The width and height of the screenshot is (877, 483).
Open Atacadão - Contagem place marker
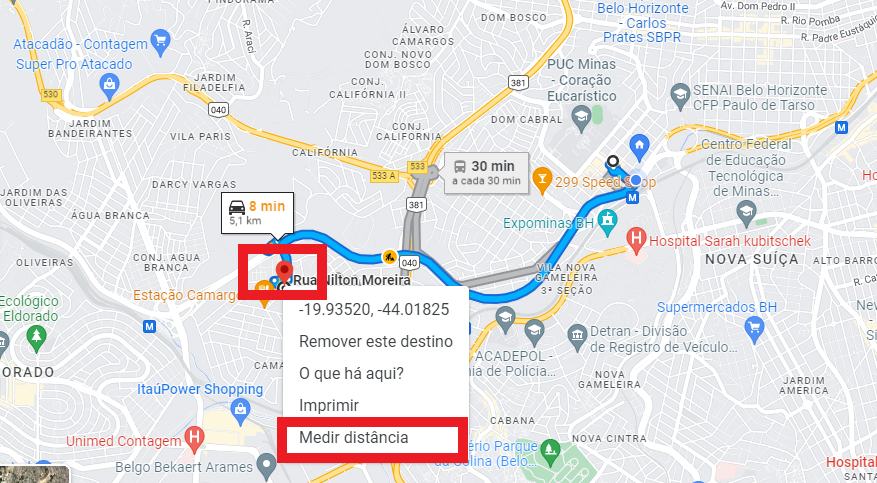pos(160,43)
